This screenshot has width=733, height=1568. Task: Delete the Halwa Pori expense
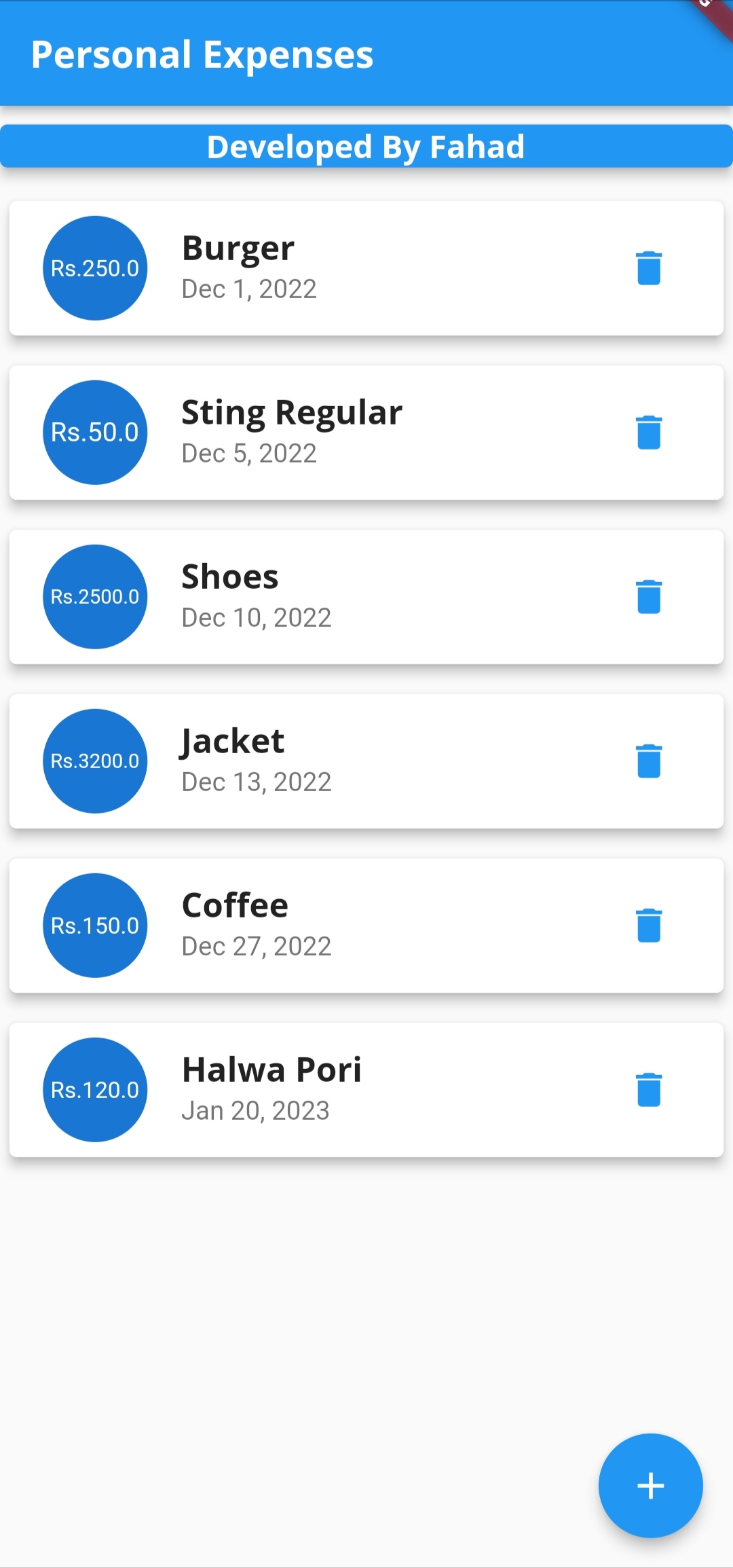pyautogui.click(x=650, y=1089)
